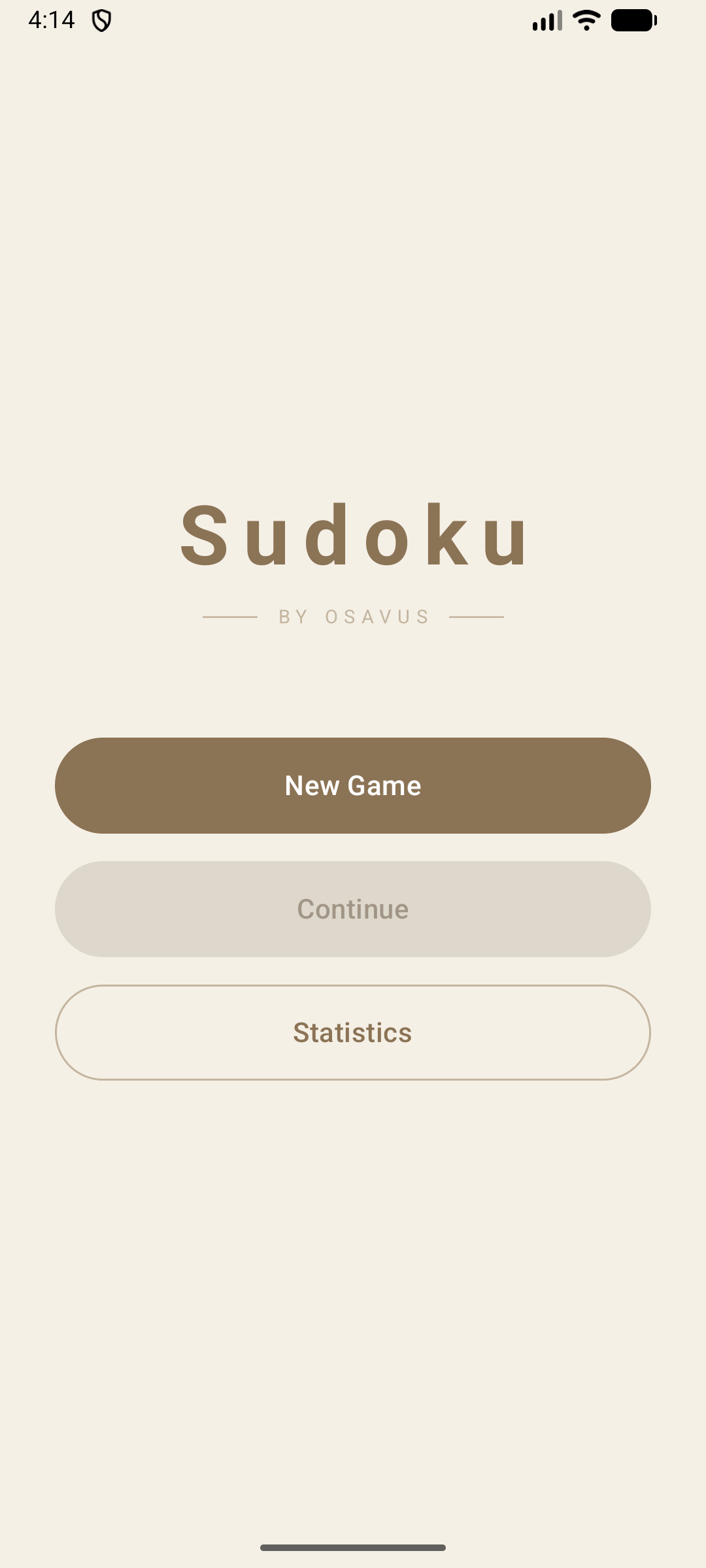Tap the privacy shield icon near the clock

(x=101, y=20)
